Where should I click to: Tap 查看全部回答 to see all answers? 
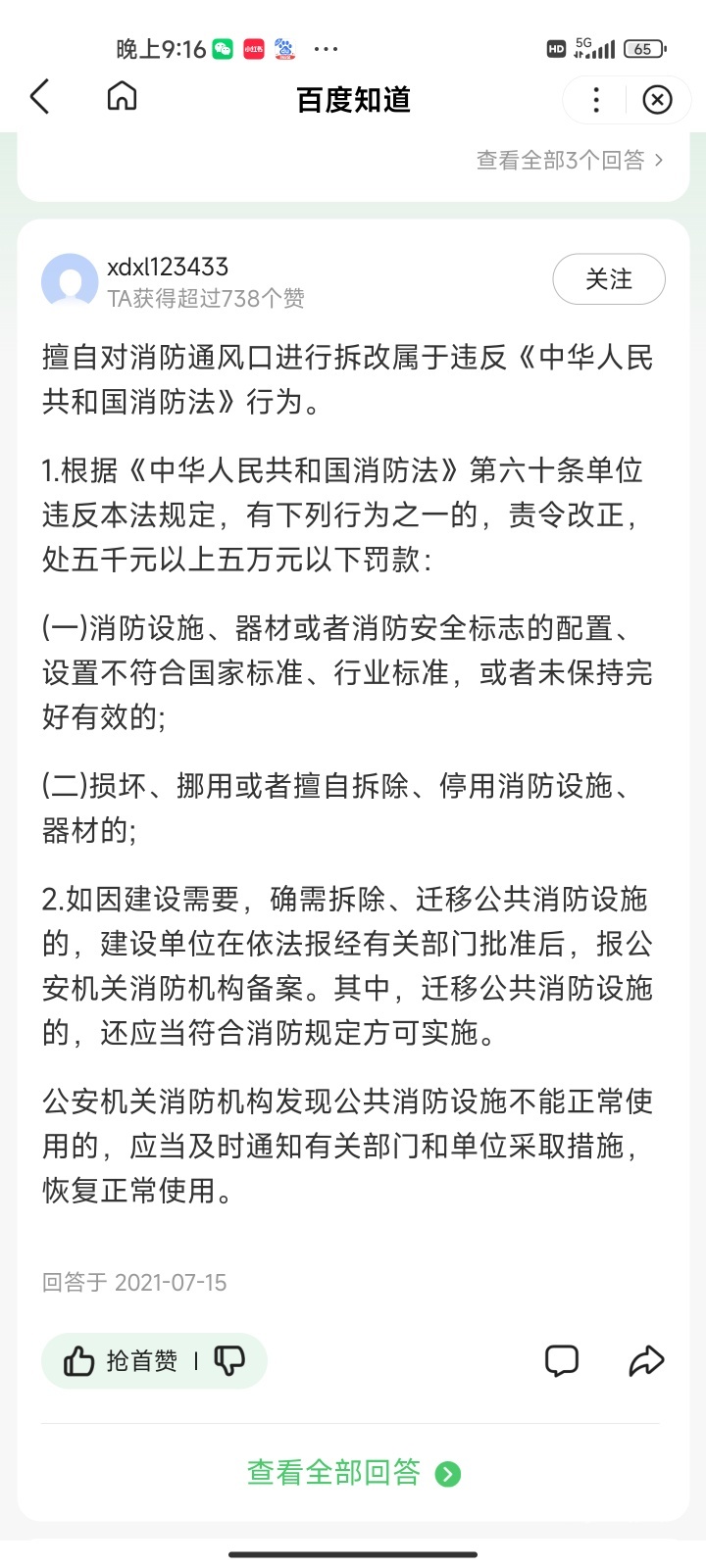[x=353, y=1473]
